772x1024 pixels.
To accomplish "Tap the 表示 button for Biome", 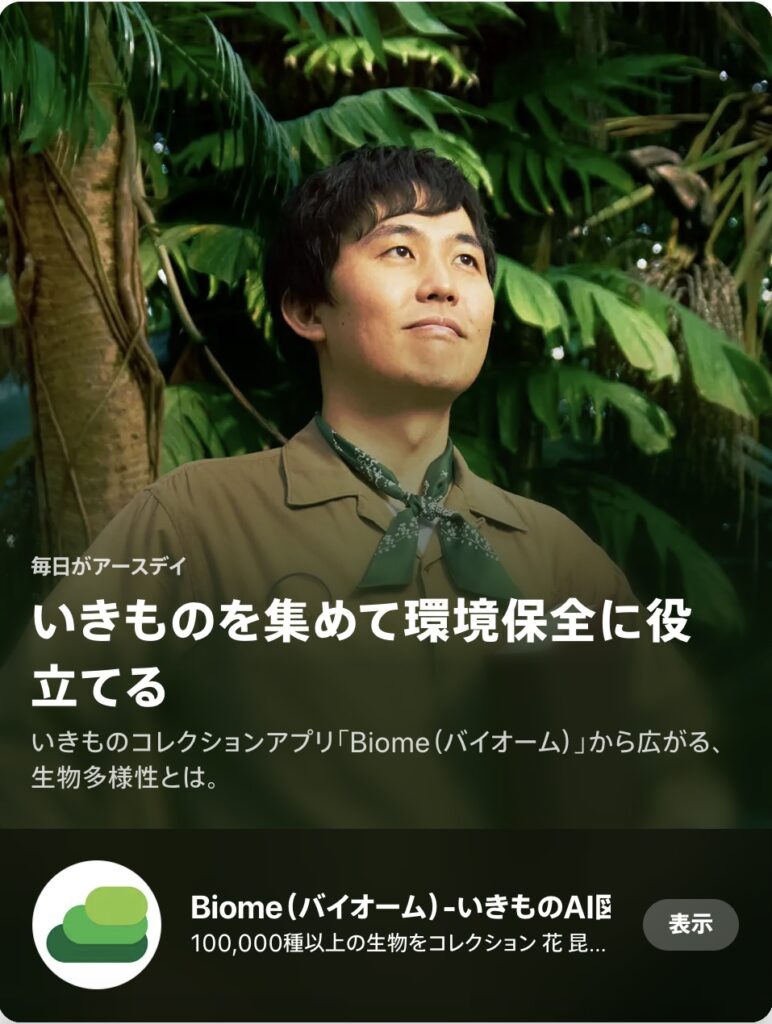I will 690,924.
